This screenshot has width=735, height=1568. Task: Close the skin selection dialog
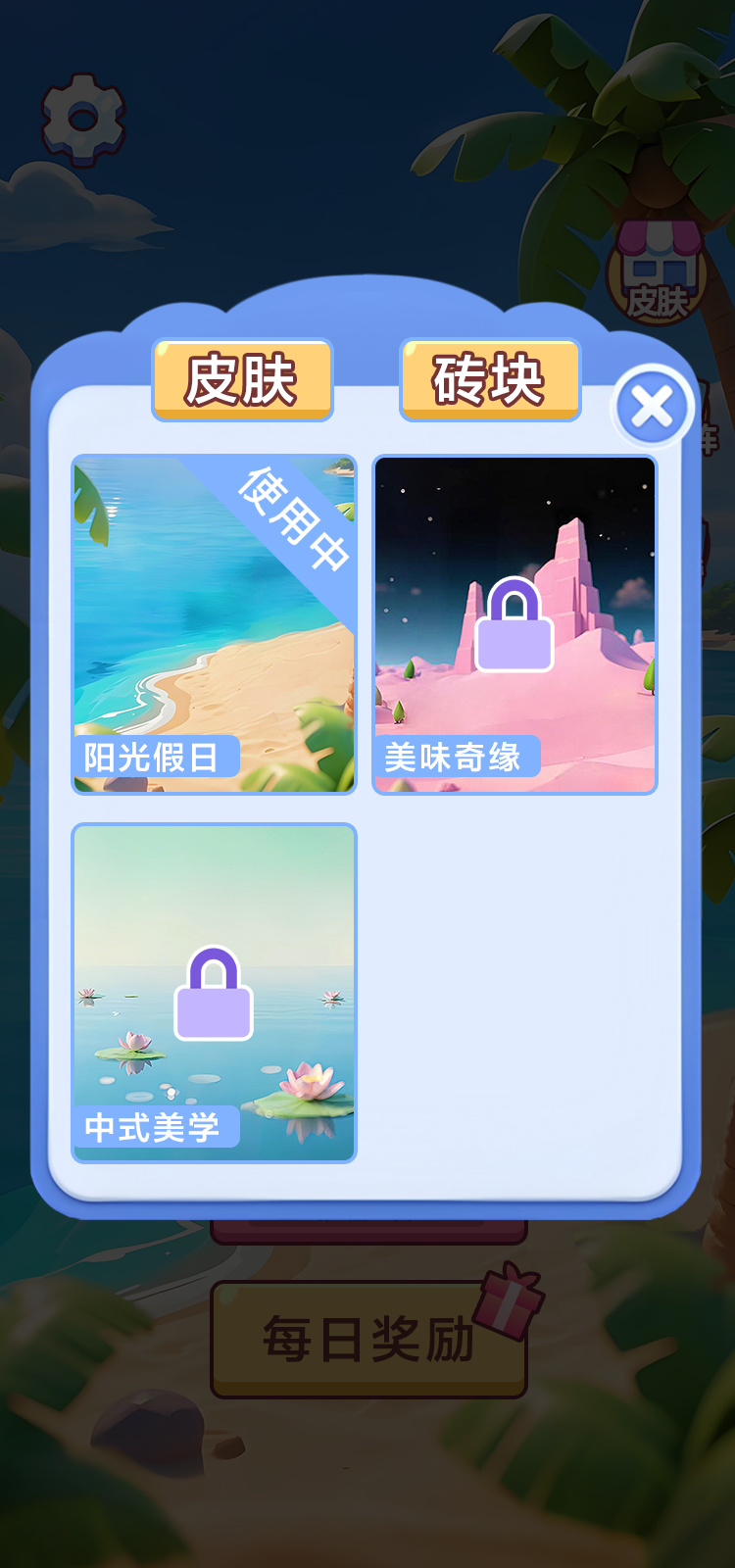652,407
